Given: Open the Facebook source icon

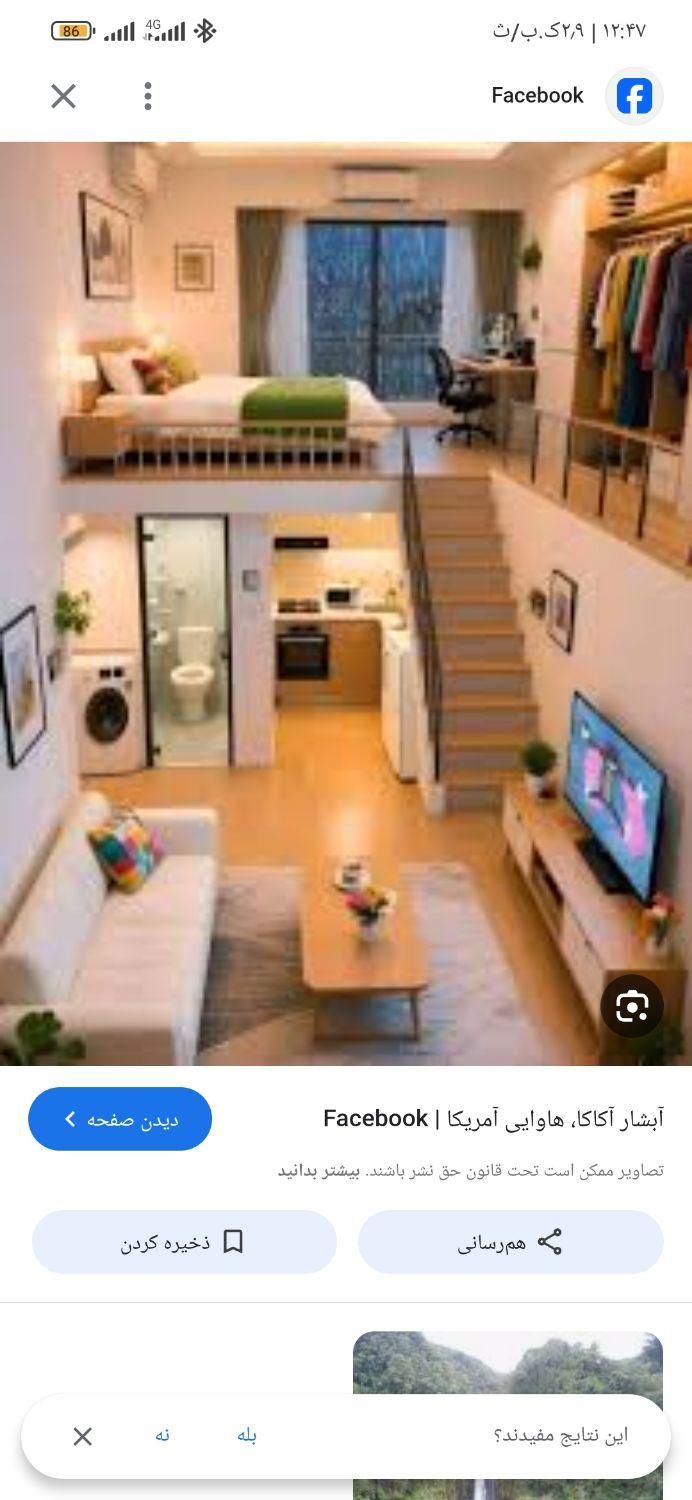Looking at the screenshot, I should tap(634, 96).
